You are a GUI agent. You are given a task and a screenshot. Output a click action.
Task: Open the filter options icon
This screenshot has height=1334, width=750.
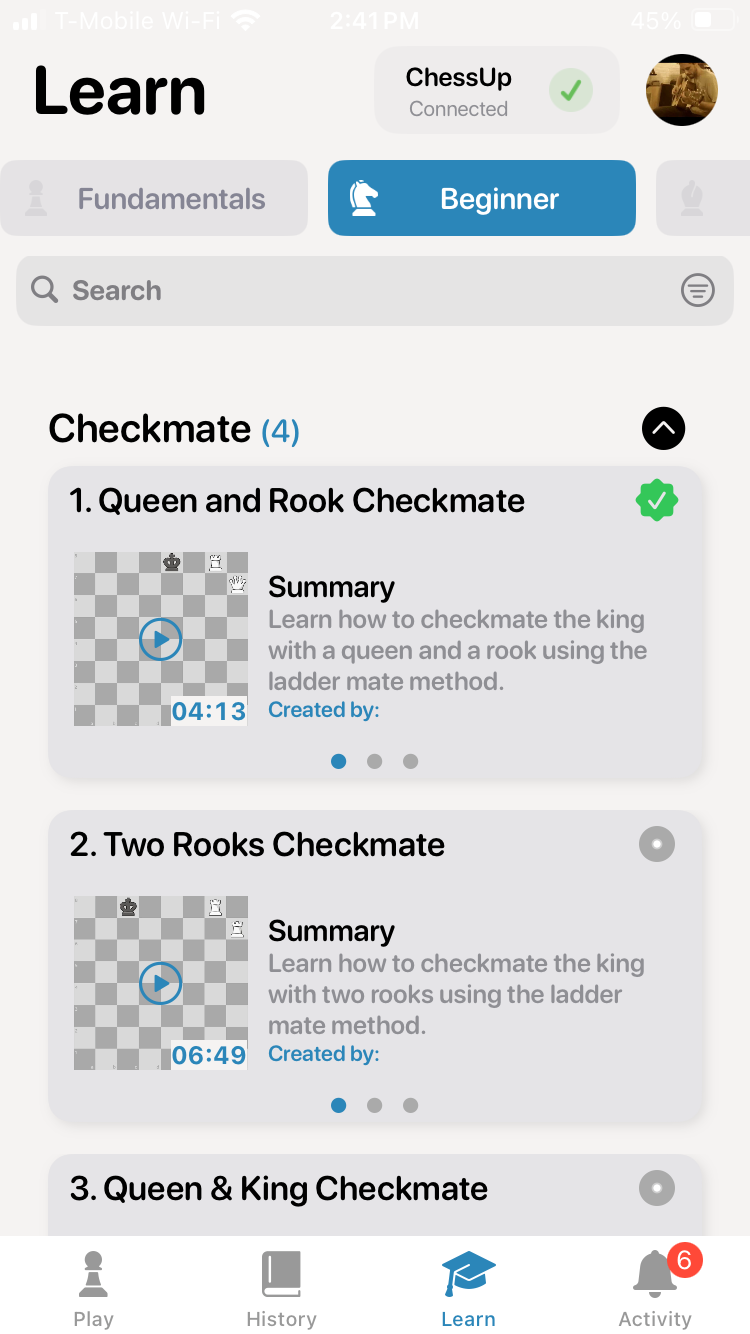click(x=697, y=291)
